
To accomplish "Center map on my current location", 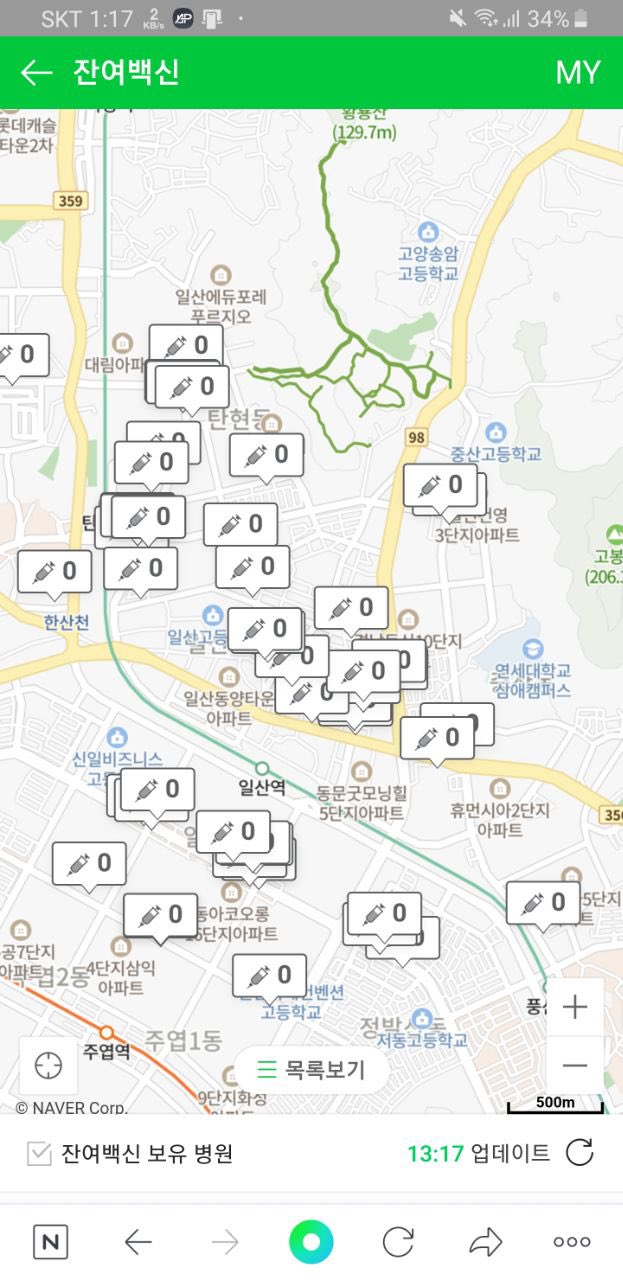I will [48, 1066].
